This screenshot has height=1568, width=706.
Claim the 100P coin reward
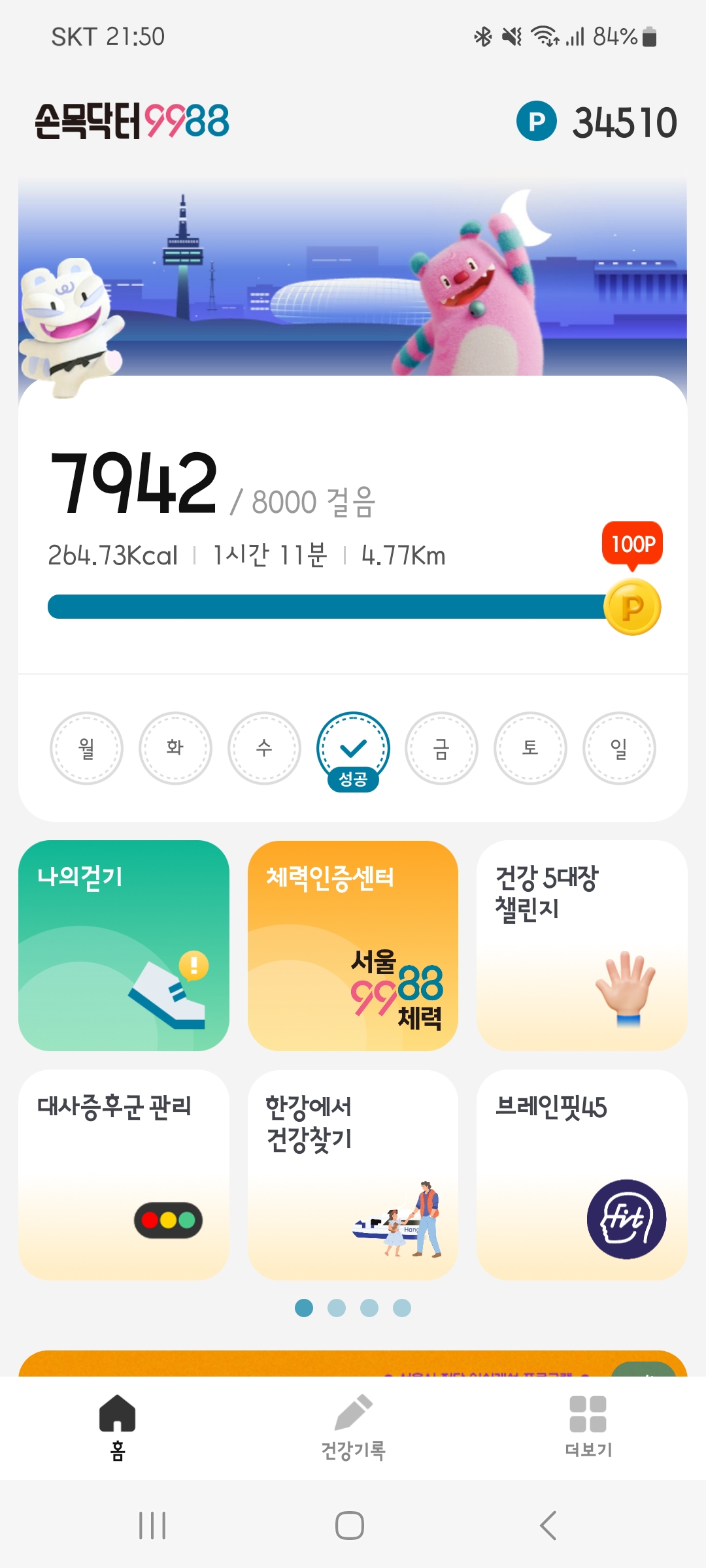point(632,606)
